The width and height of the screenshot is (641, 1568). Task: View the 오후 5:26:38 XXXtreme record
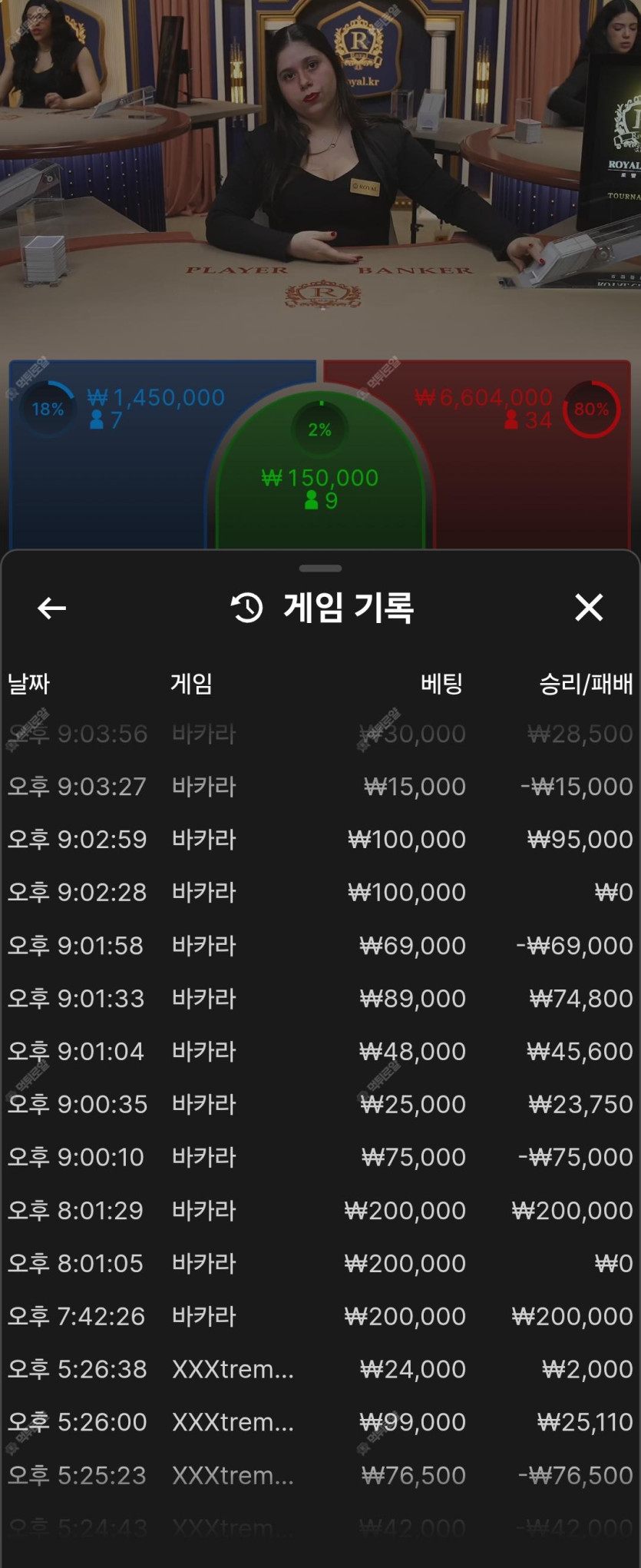click(320, 1370)
